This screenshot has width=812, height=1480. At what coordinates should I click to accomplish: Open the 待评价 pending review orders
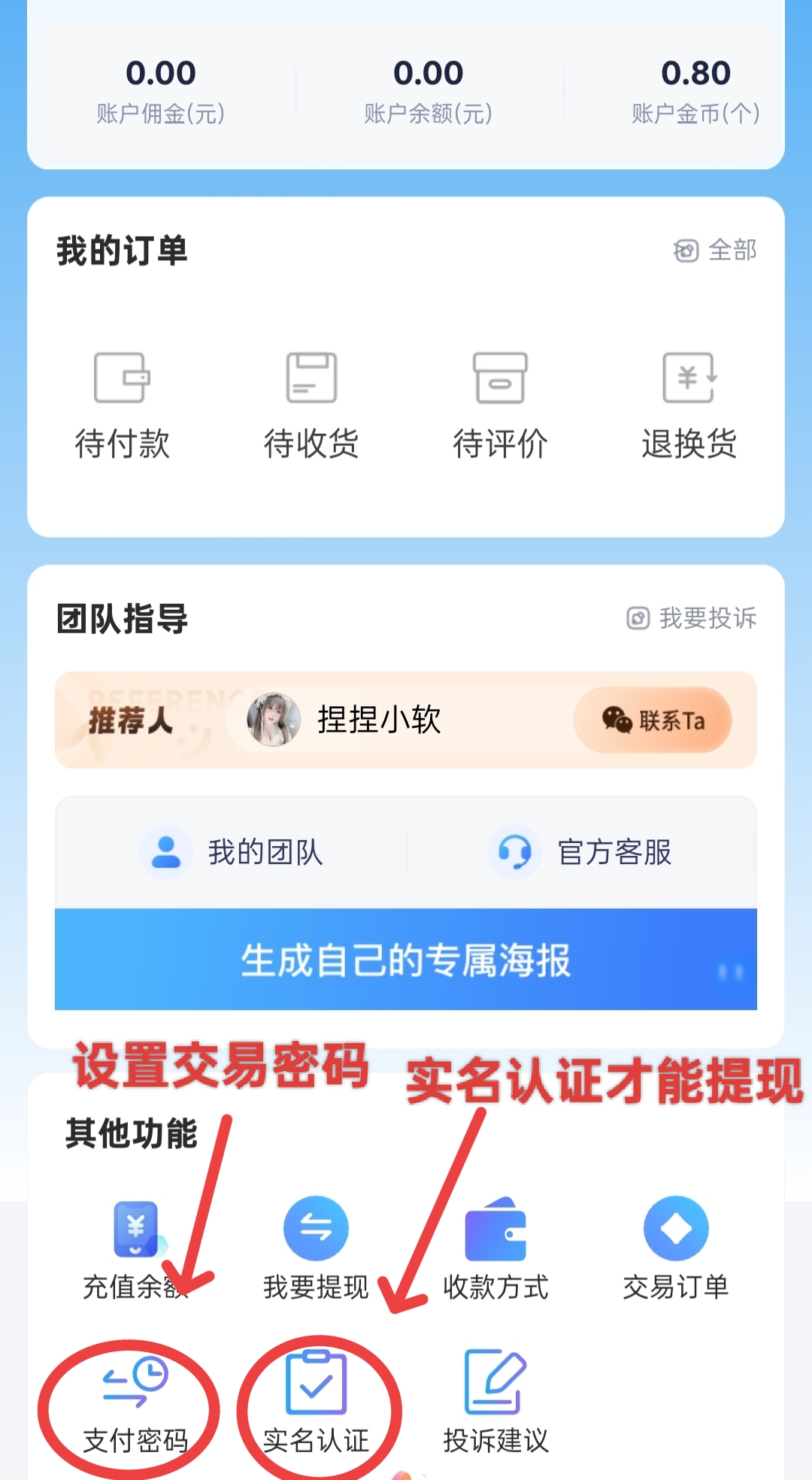point(501,406)
